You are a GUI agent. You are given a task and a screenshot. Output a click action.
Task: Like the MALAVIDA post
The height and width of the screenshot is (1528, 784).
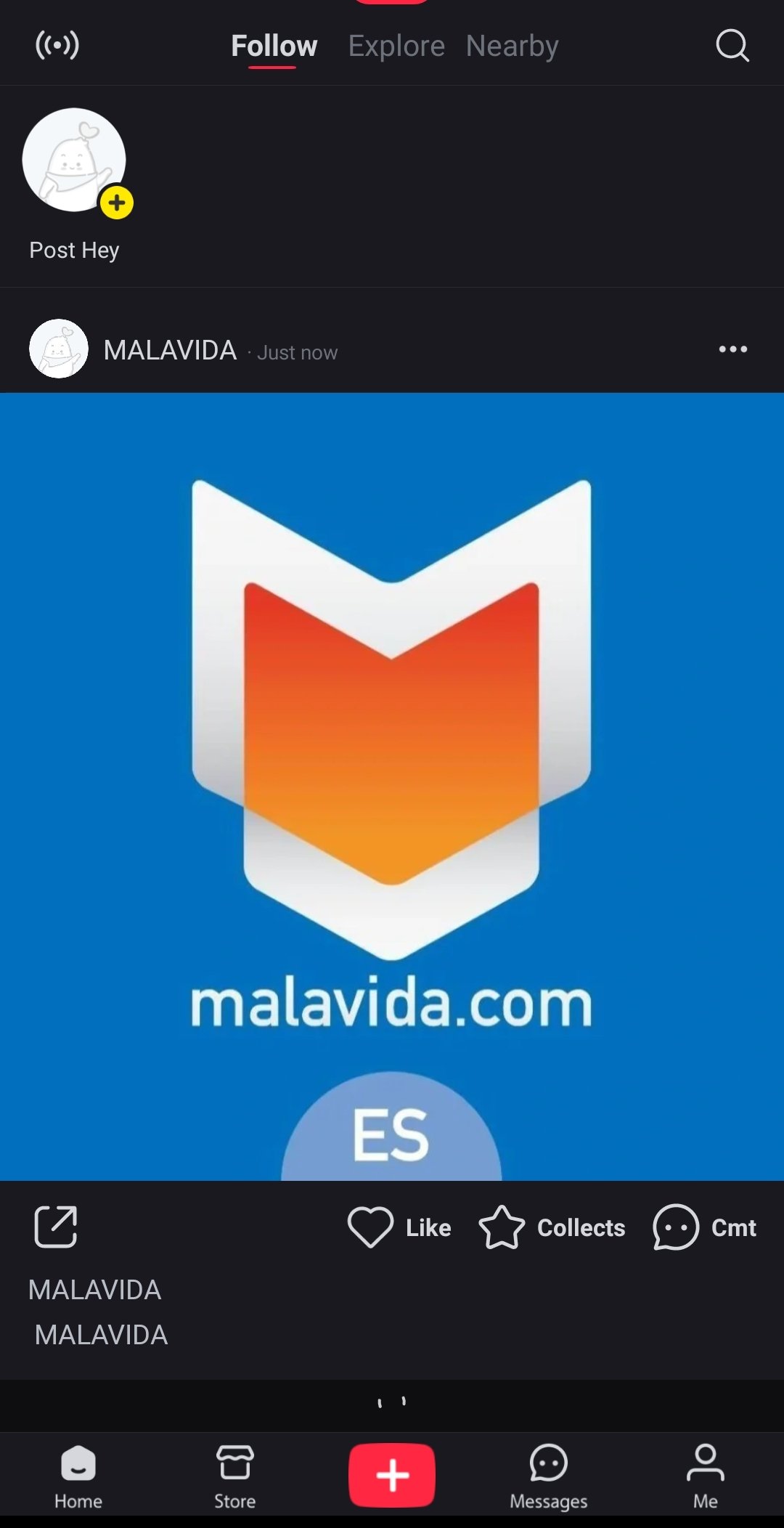tap(399, 1227)
